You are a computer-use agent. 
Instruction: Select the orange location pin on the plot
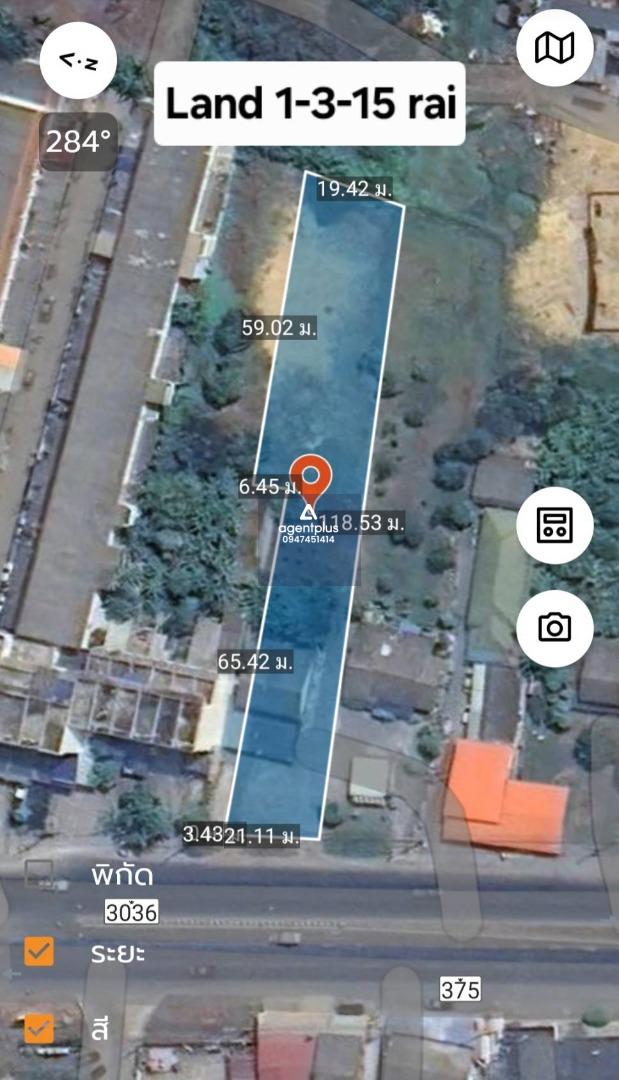[311, 477]
